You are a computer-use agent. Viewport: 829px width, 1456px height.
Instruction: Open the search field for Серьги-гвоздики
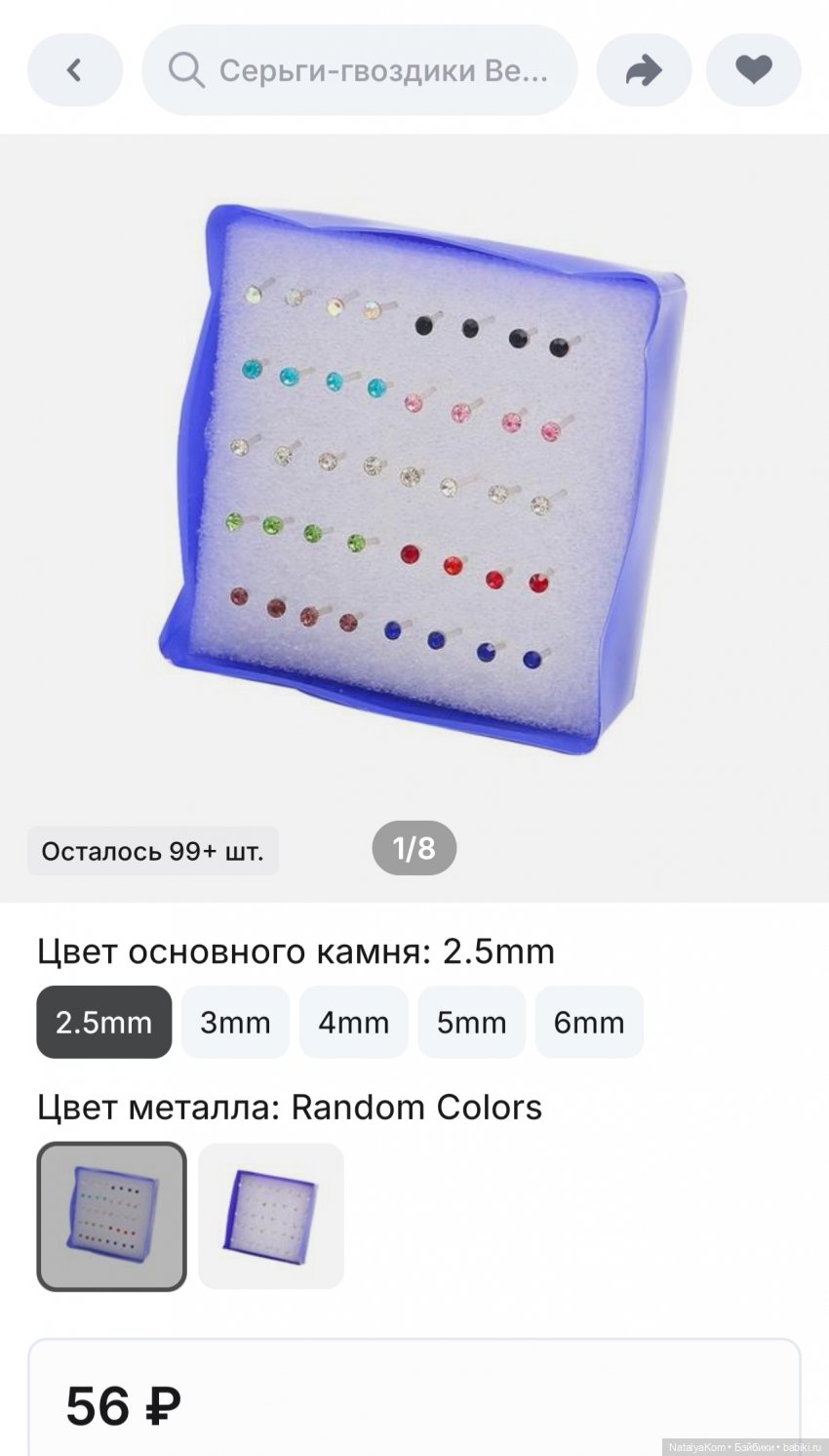point(359,70)
